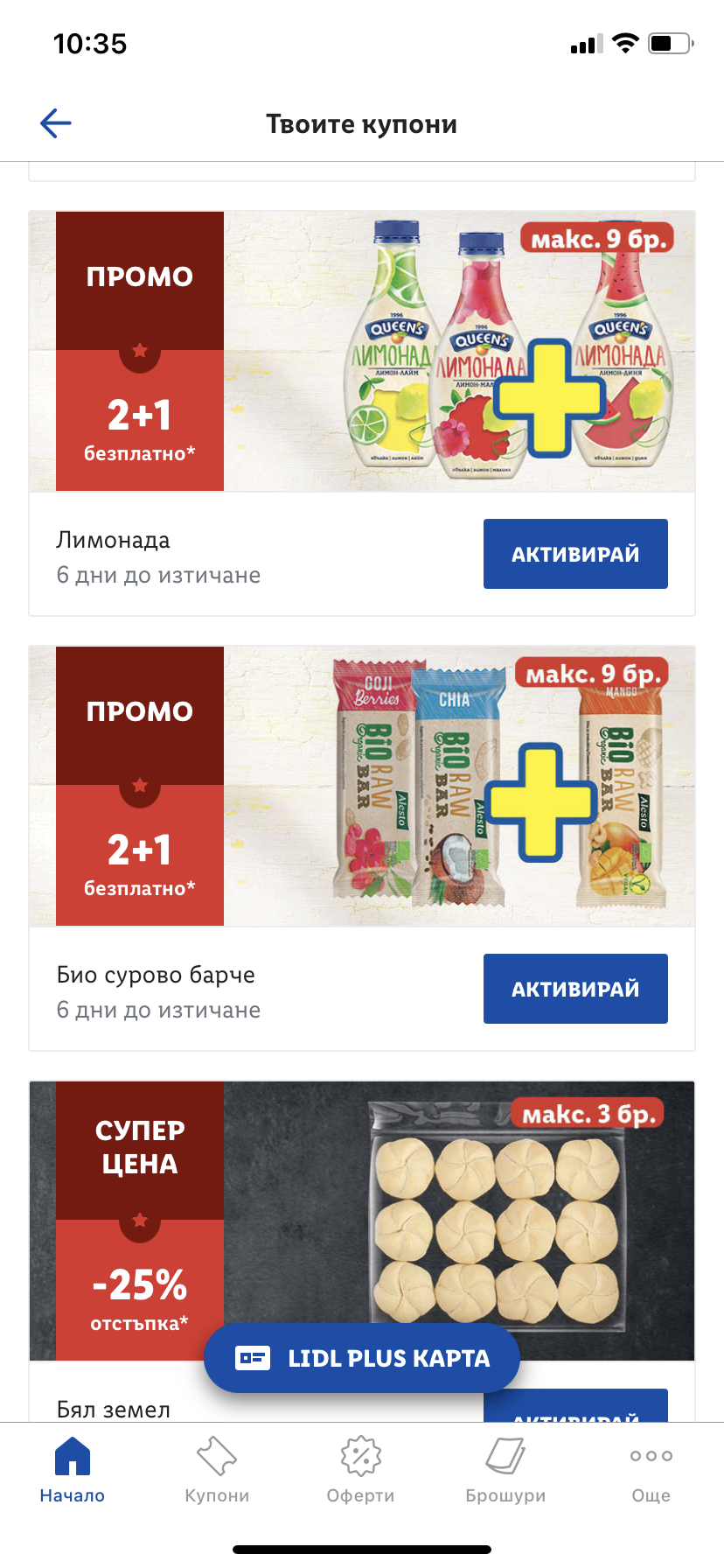
Task: Switch to the Купони tab
Action: [x=217, y=1470]
